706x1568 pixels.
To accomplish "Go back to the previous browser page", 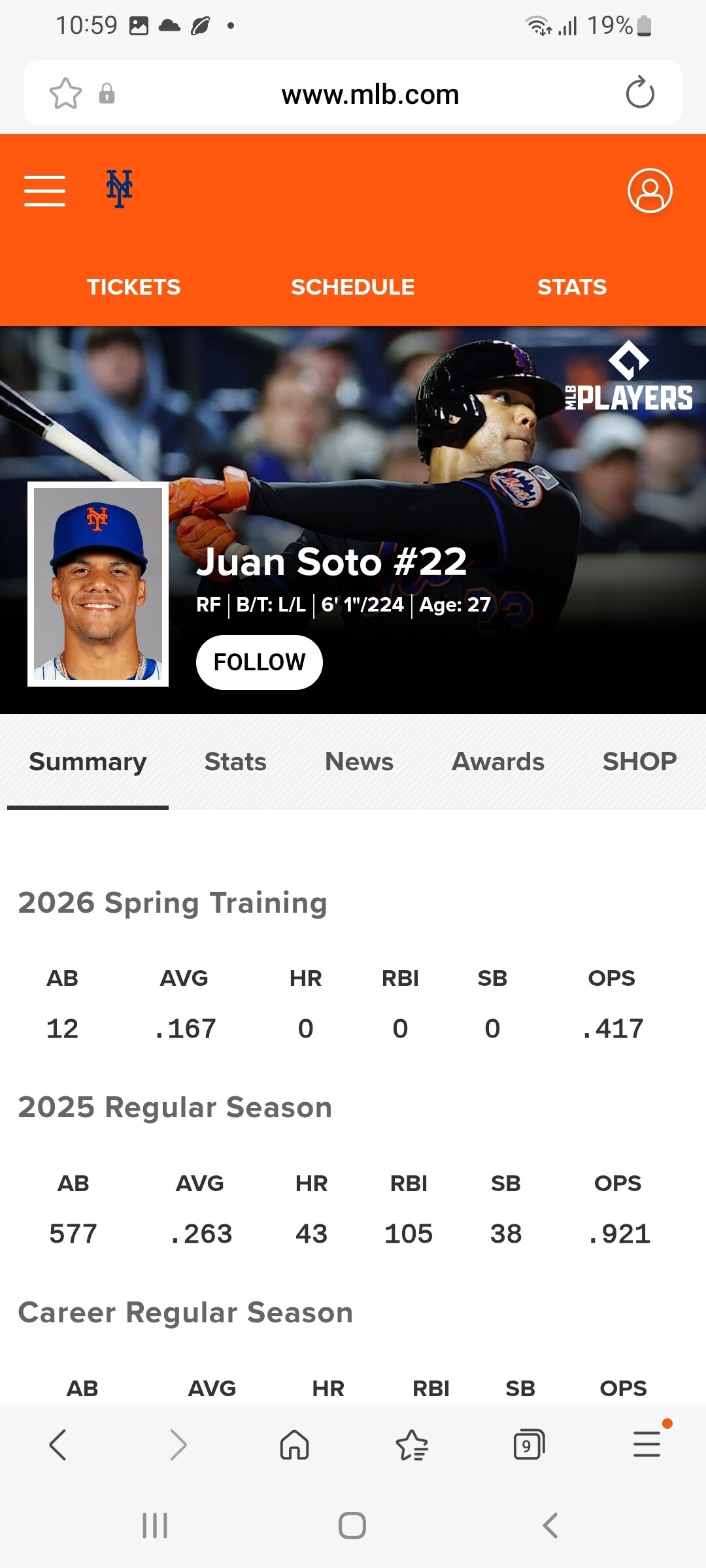I will click(58, 1445).
